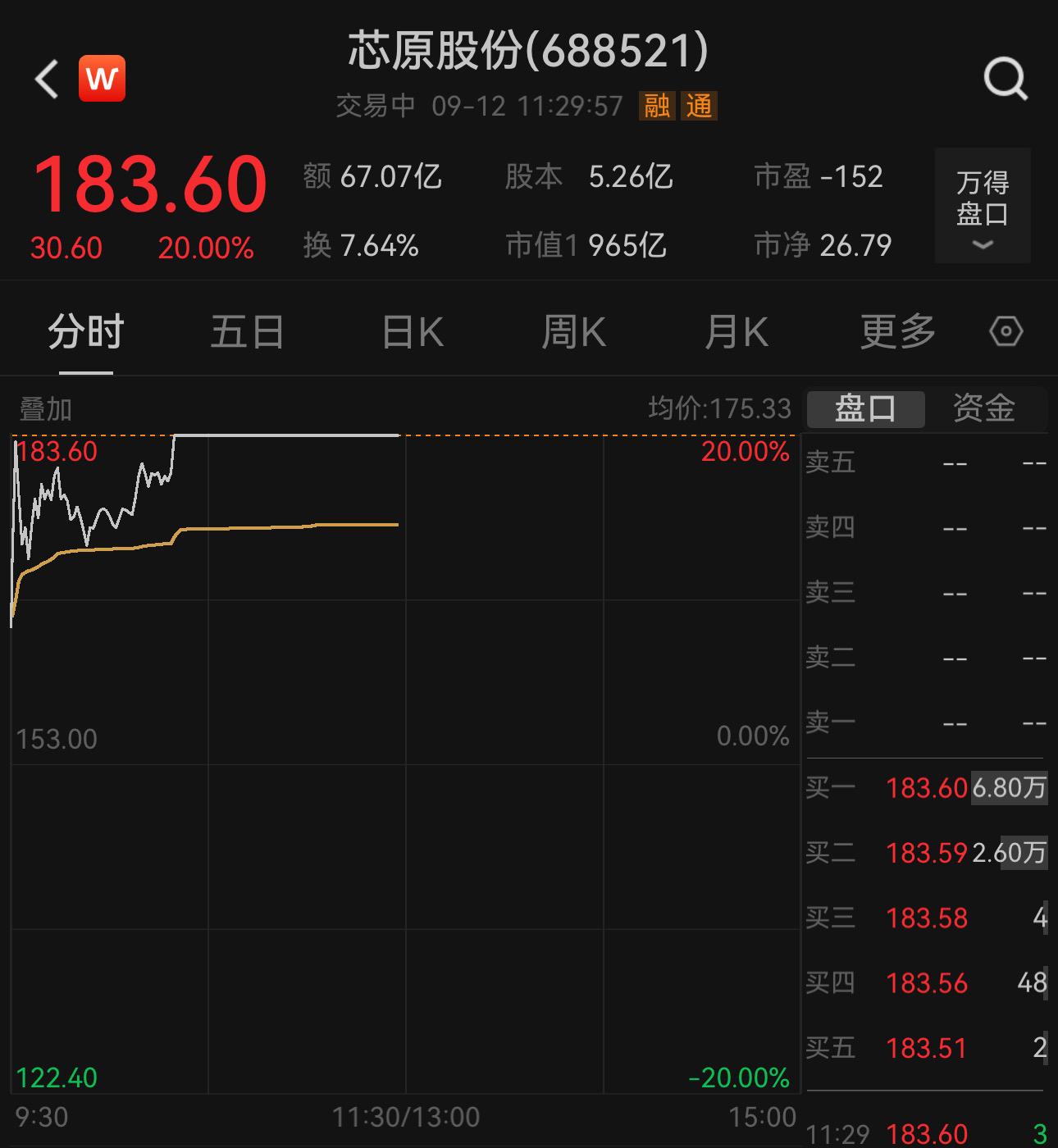Select the 资金 capital flow tab
Viewport: 1058px width, 1148px height.
click(x=983, y=408)
